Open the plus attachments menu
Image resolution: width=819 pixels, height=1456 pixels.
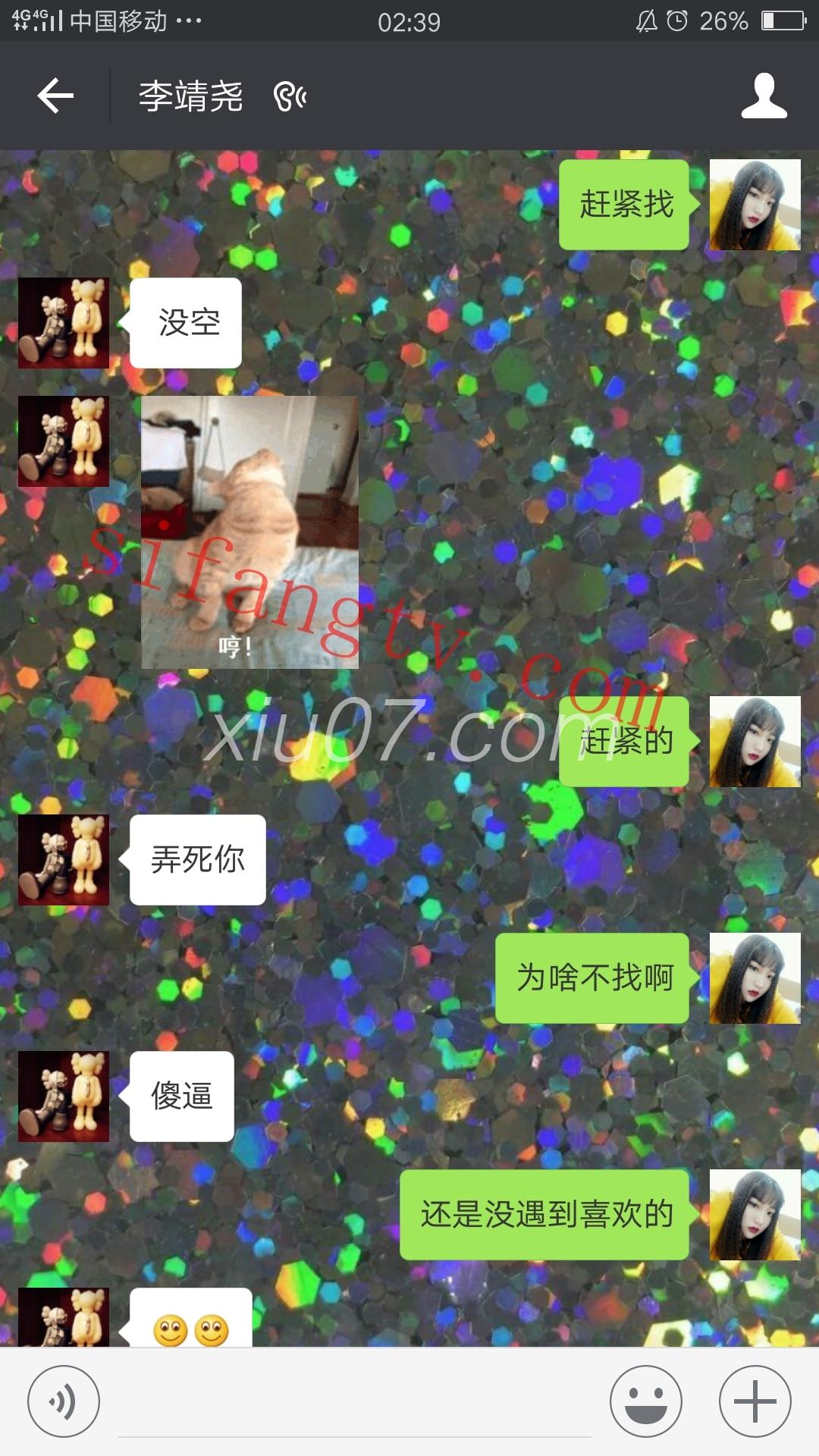click(755, 1401)
